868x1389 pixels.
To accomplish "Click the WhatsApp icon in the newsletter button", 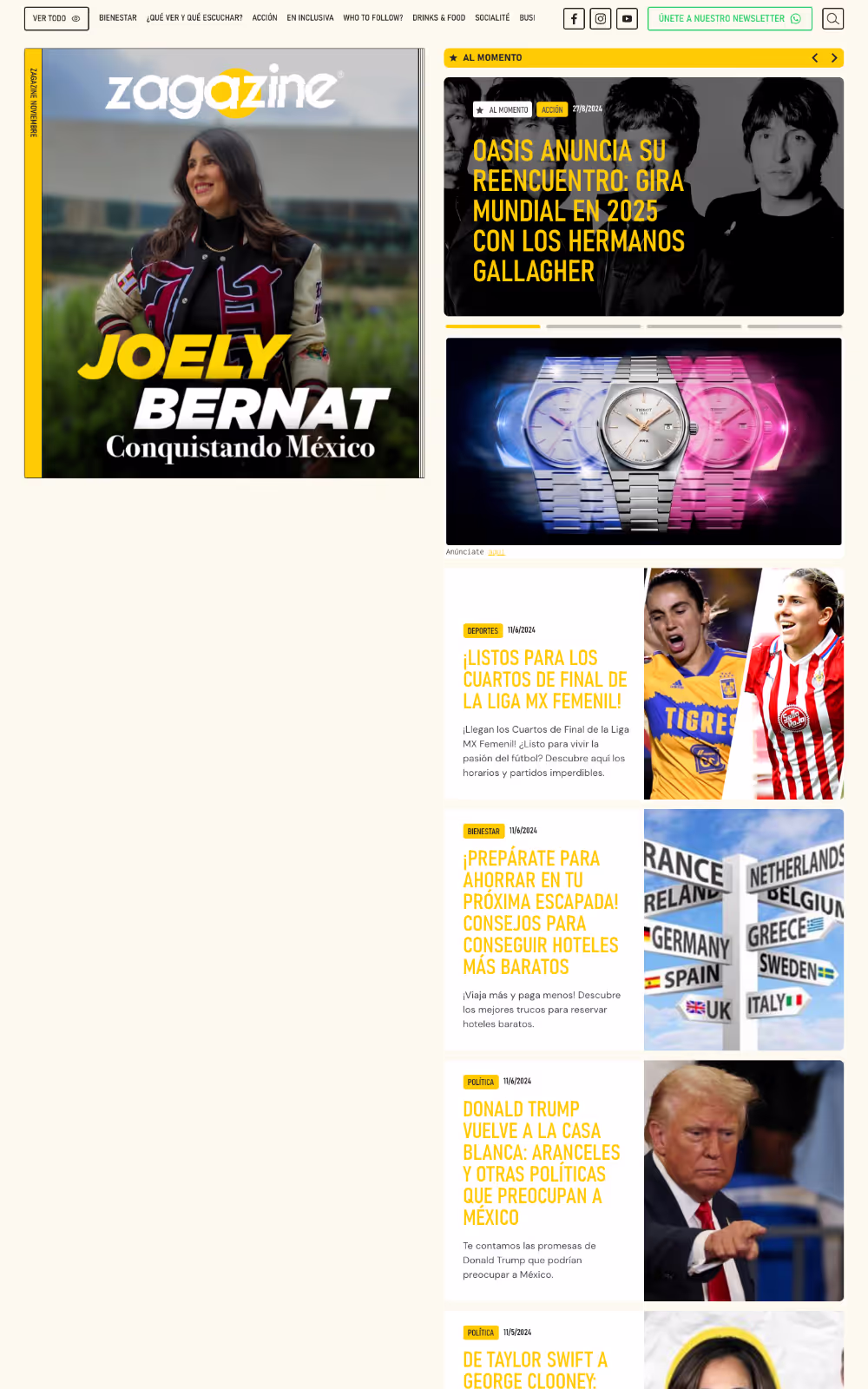I will [795, 17].
